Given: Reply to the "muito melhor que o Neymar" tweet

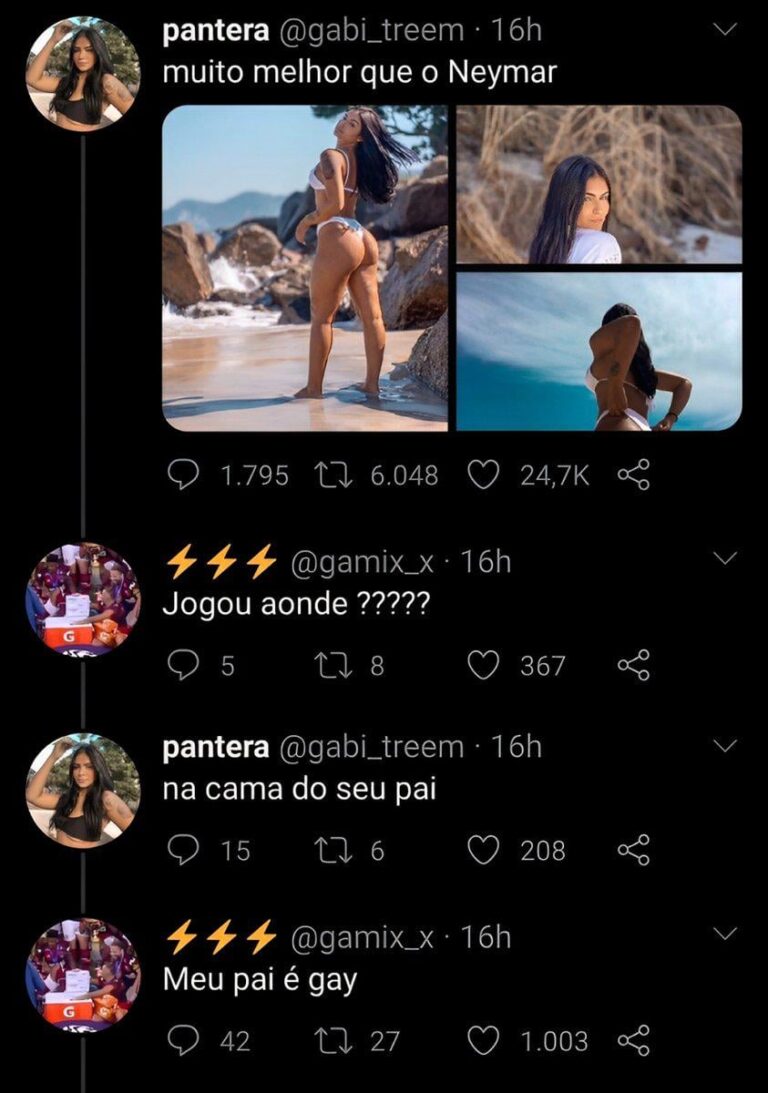Looking at the screenshot, I should 182,476.
